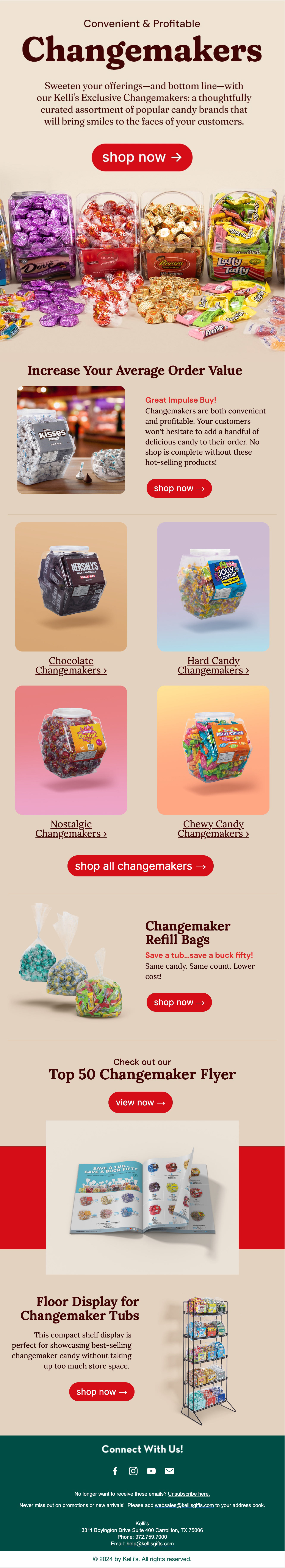285x1568 pixels.
Task: Tap the email envelope icon
Action: pyautogui.click(x=169, y=1471)
